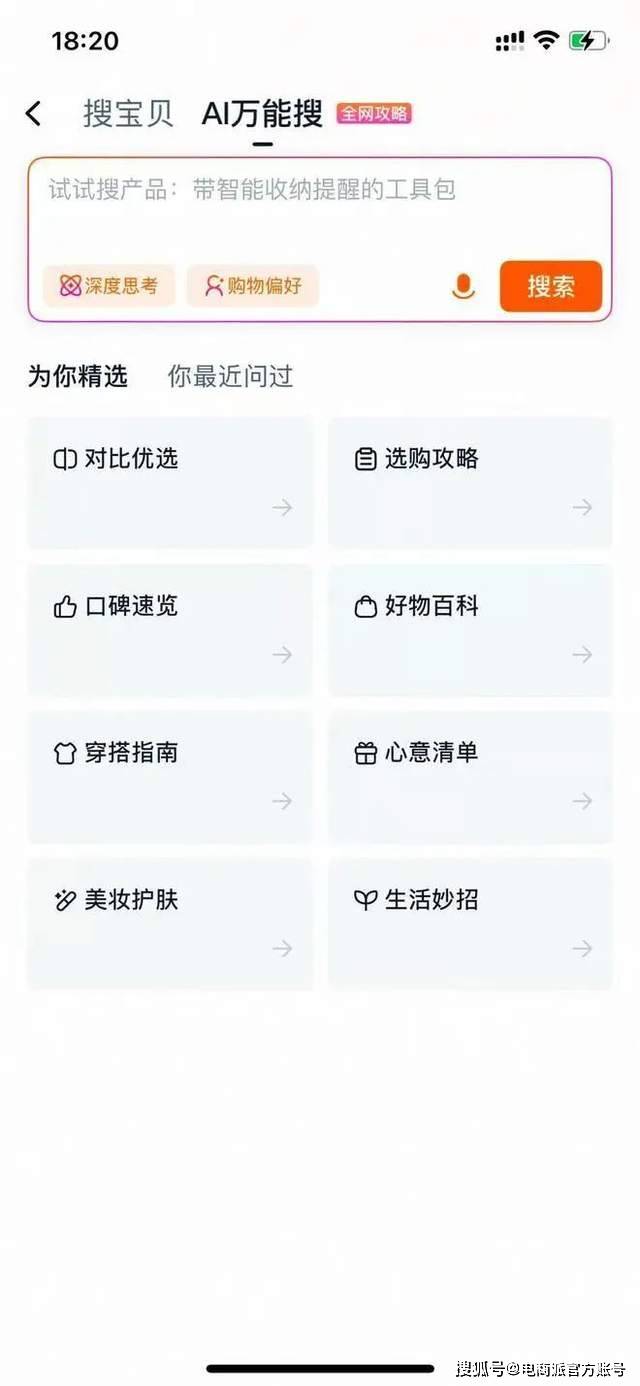The height and width of the screenshot is (1386, 640).
Task: Switch to 你最近问过 tab
Action: tap(230, 376)
